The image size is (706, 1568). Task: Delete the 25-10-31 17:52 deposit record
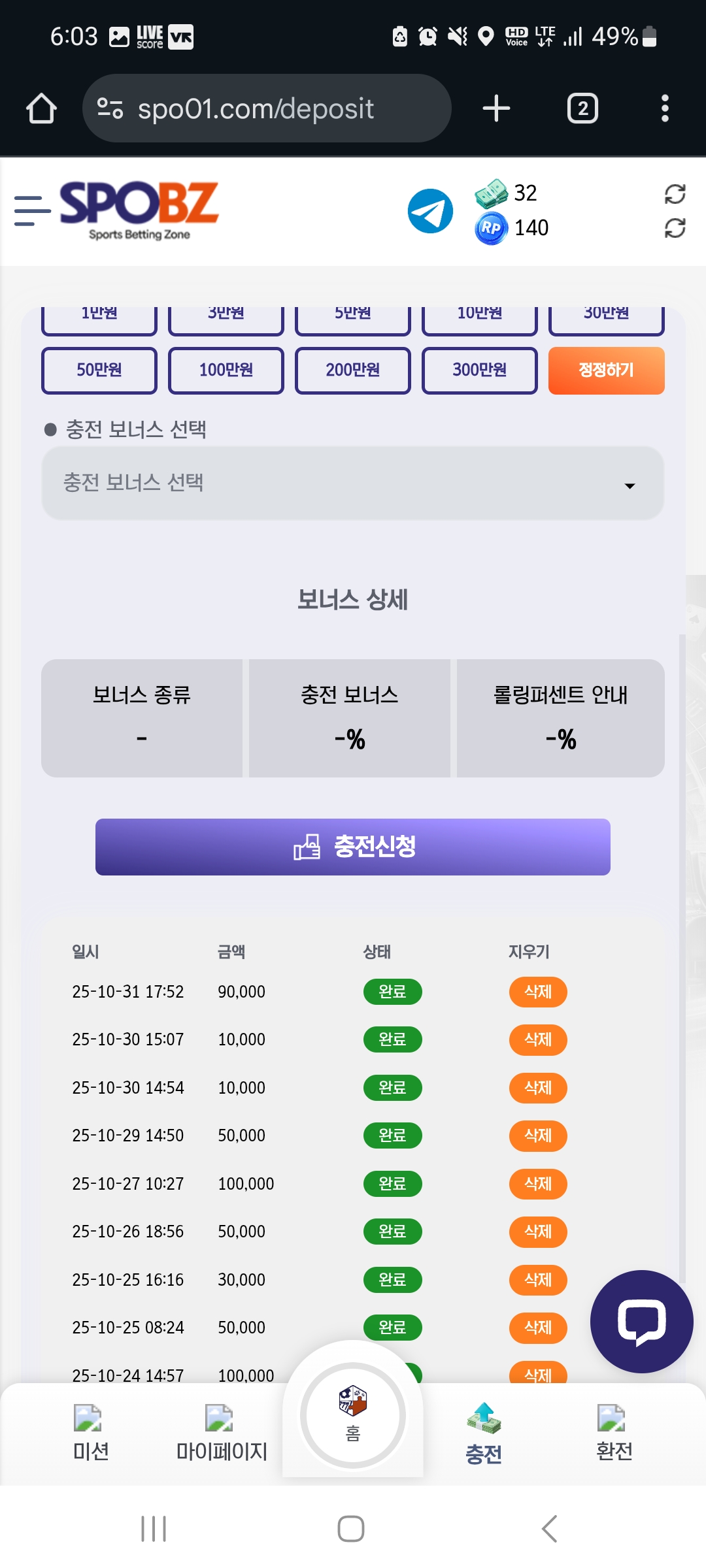pos(537,992)
